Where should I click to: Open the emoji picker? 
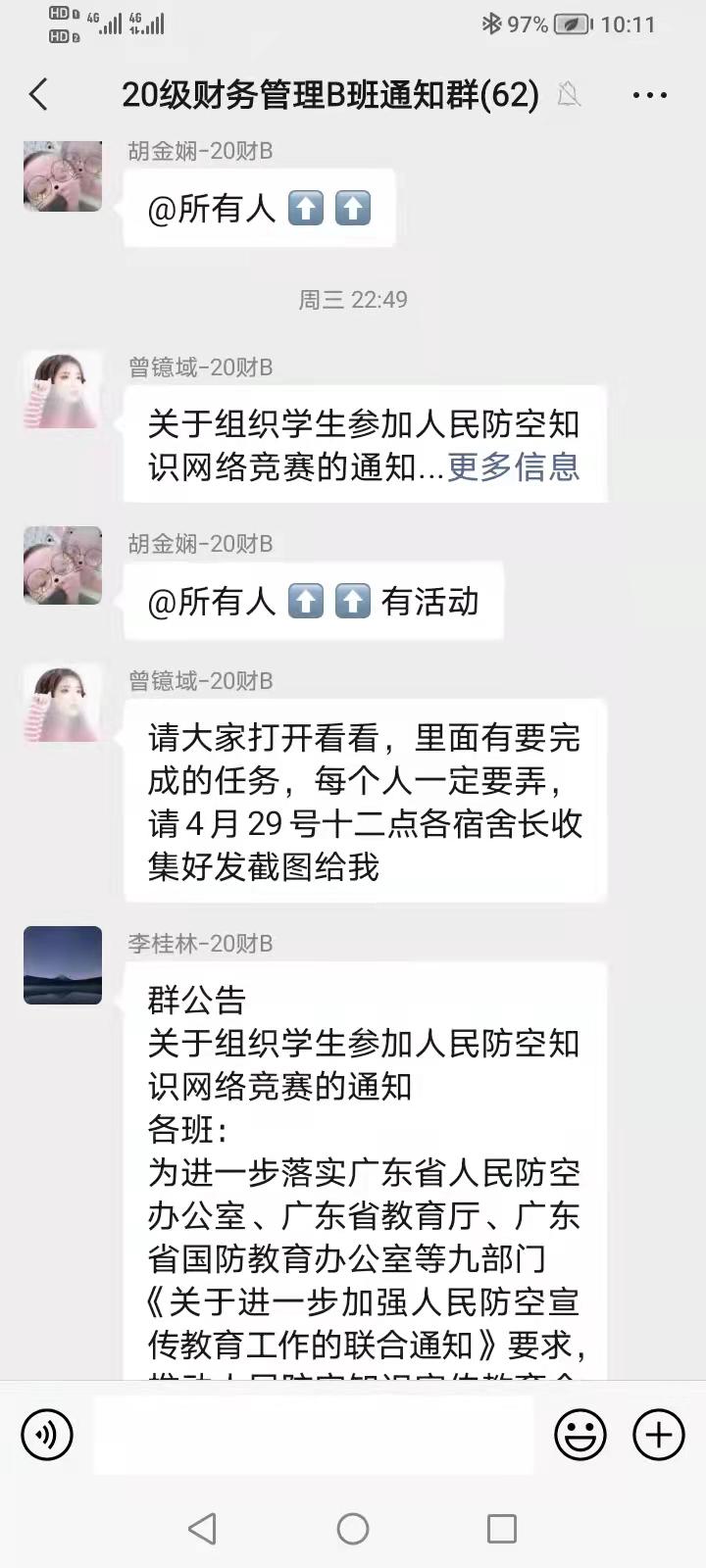[x=580, y=1436]
